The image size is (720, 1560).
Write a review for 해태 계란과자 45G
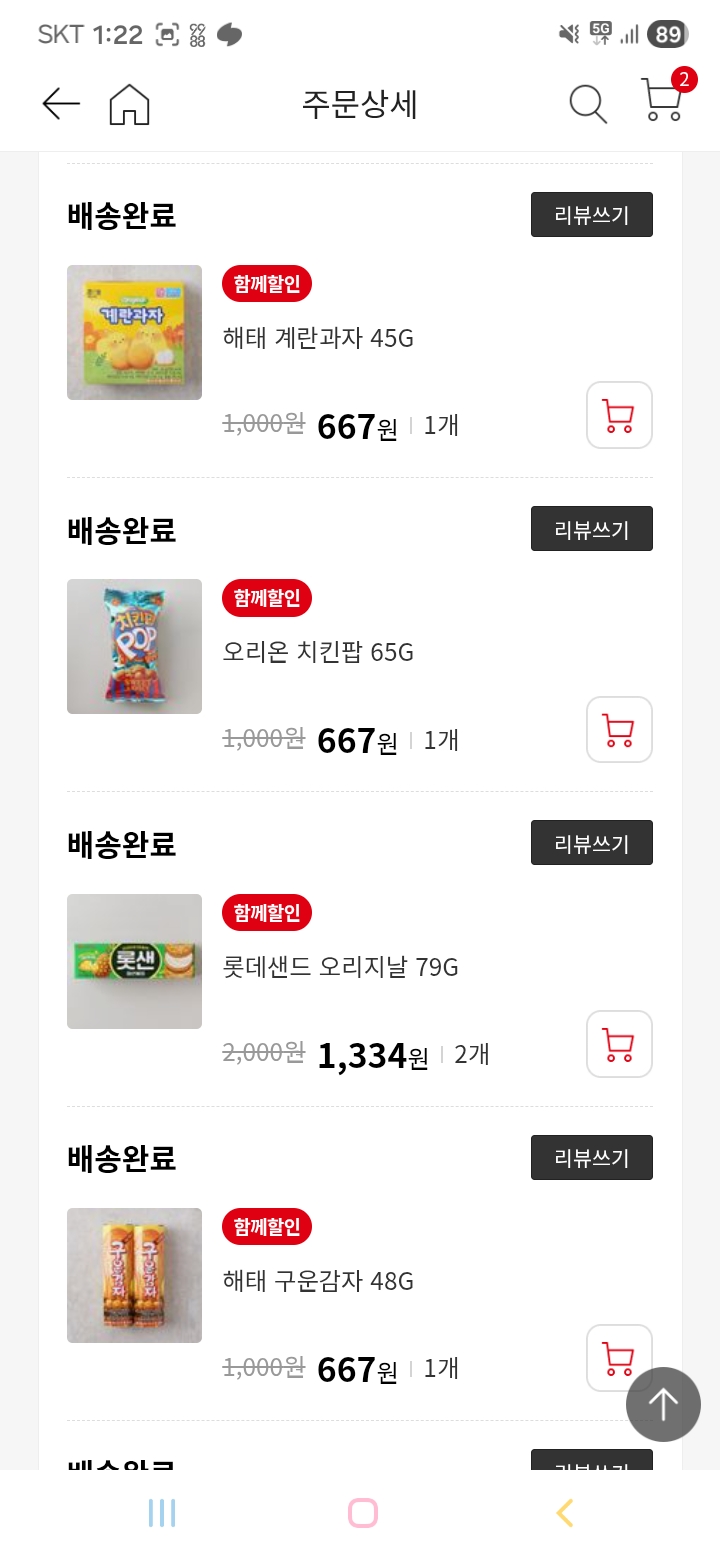tap(591, 215)
